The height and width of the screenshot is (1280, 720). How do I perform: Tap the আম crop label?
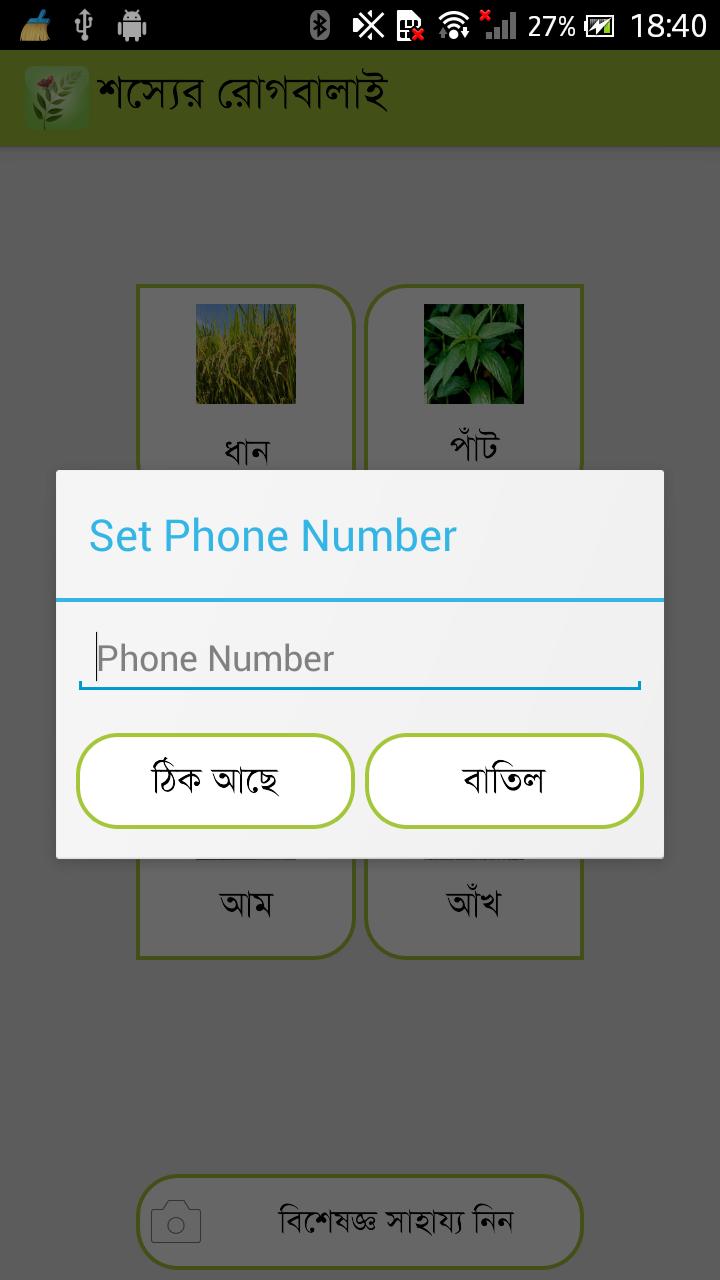click(245, 903)
